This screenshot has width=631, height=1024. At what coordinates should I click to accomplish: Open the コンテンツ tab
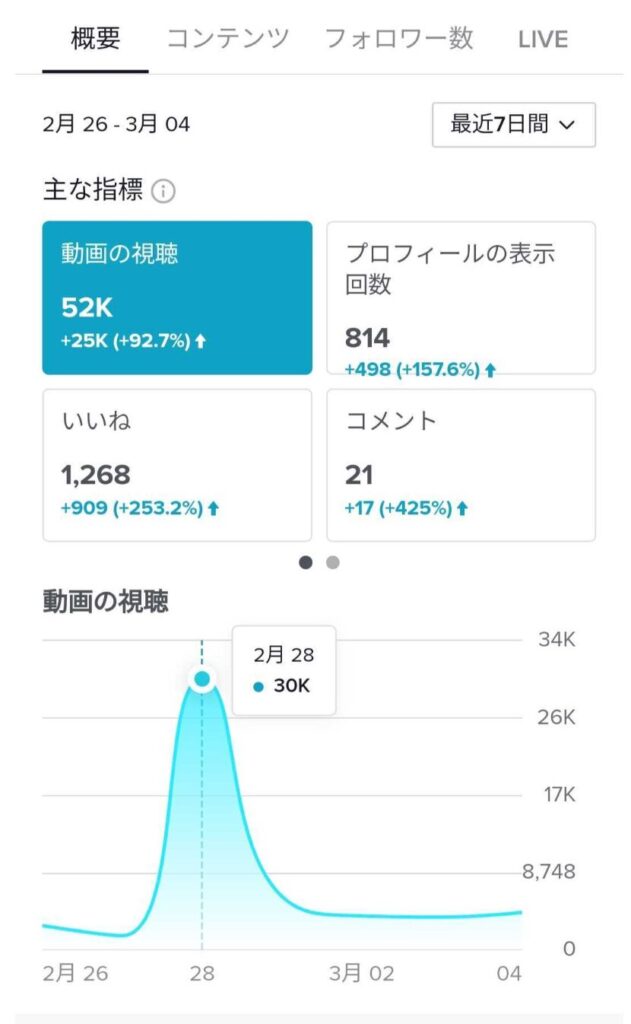[227, 40]
